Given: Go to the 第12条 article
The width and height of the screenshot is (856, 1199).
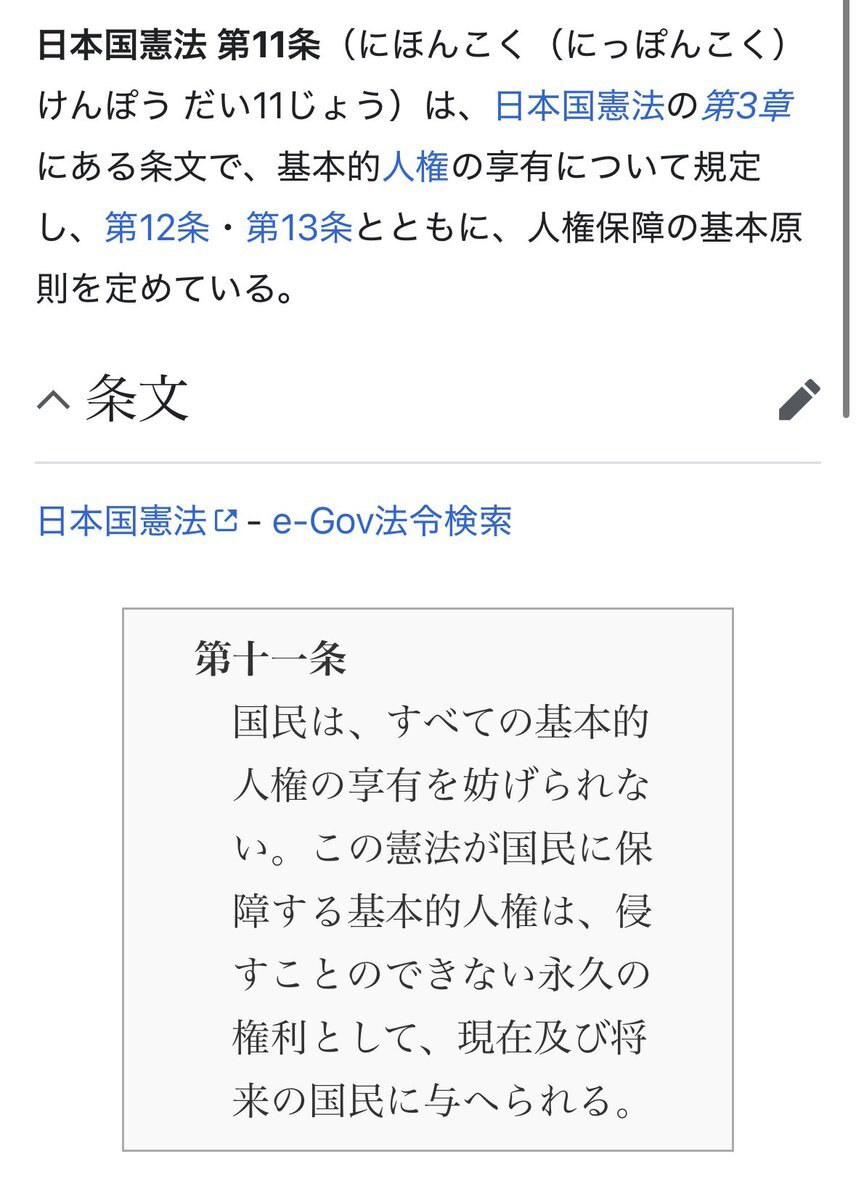Looking at the screenshot, I should pos(156,228).
